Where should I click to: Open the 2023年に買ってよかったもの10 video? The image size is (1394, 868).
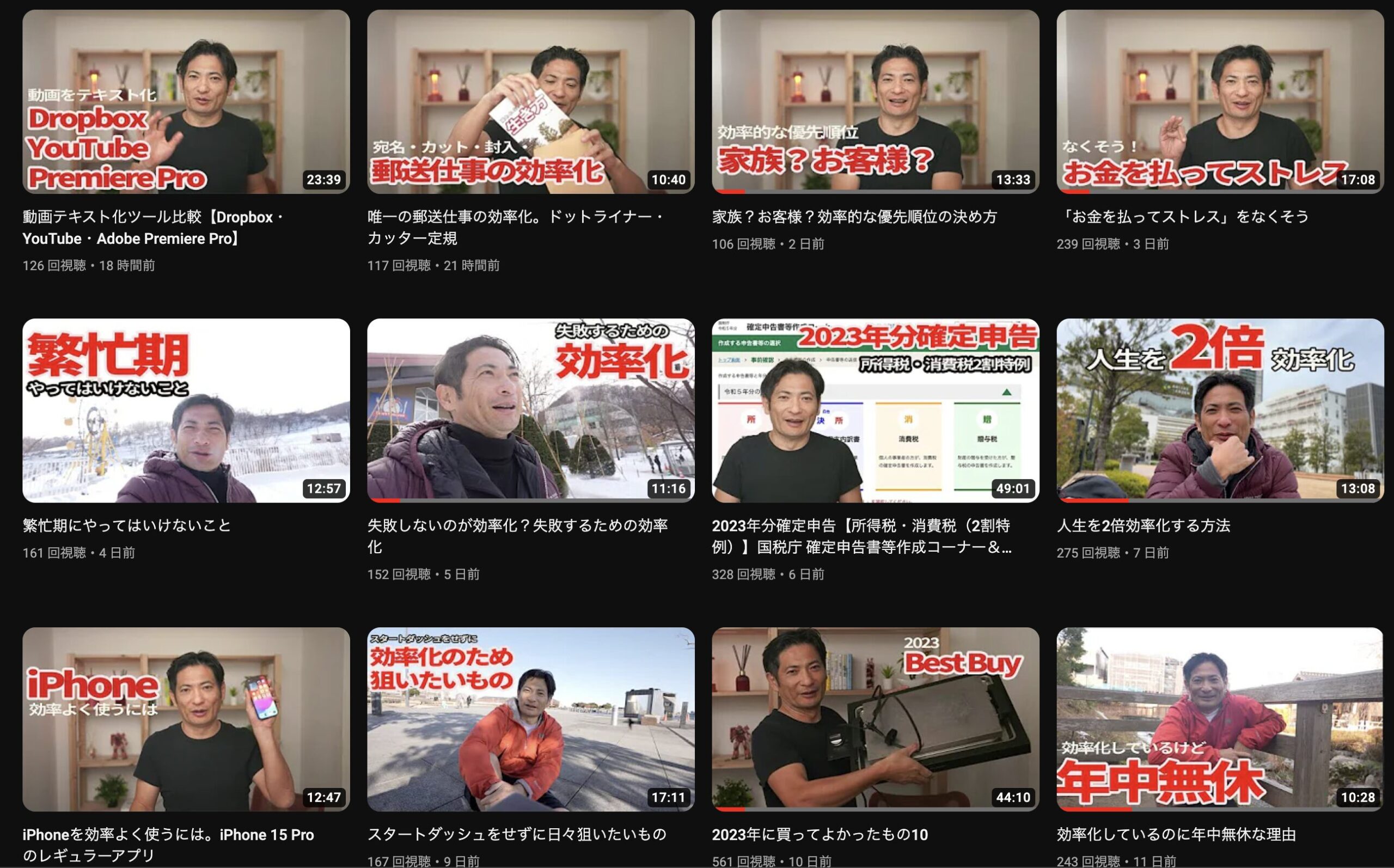click(875, 719)
